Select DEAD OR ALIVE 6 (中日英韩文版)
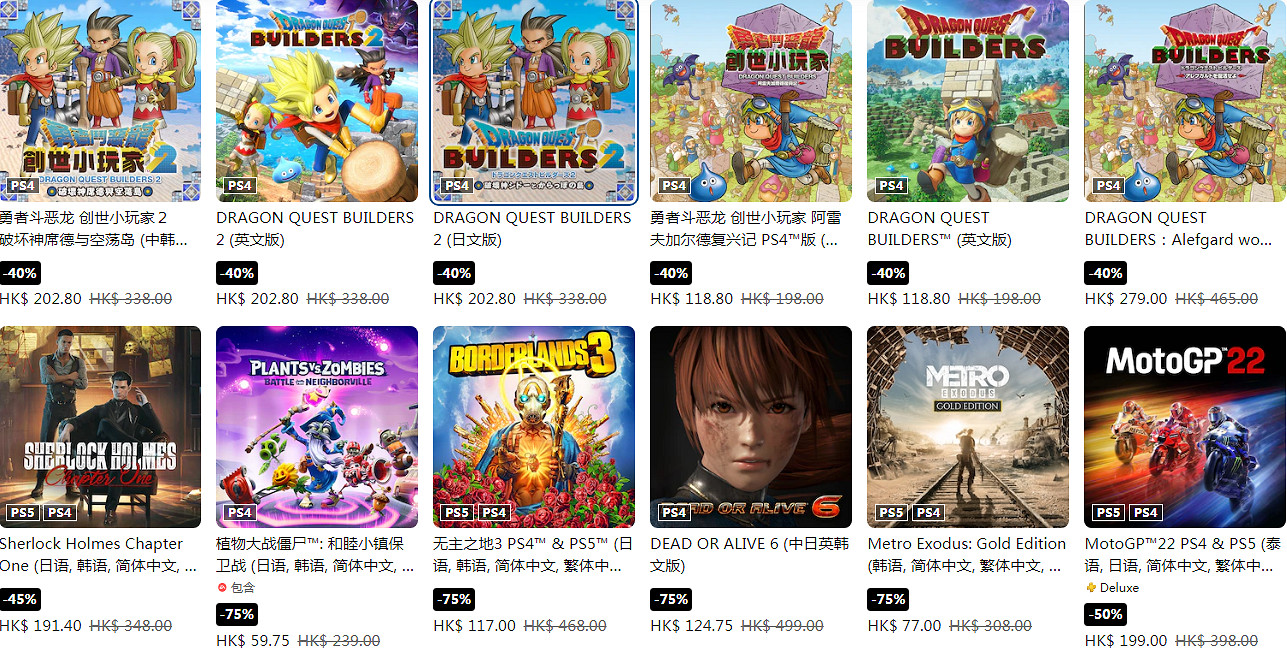 (x=751, y=427)
